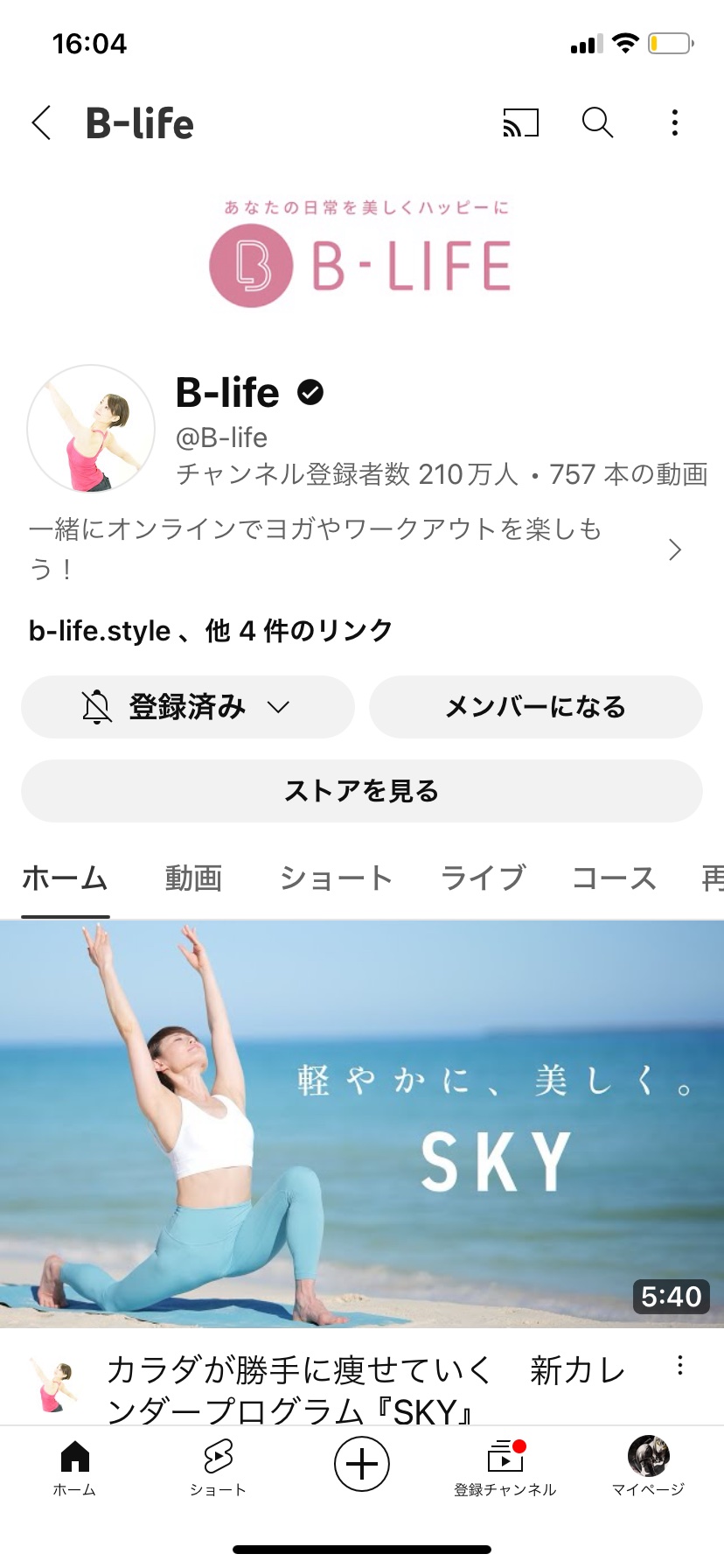Switch to the ライブ tab
The image size is (724, 1568).
pyautogui.click(x=483, y=878)
